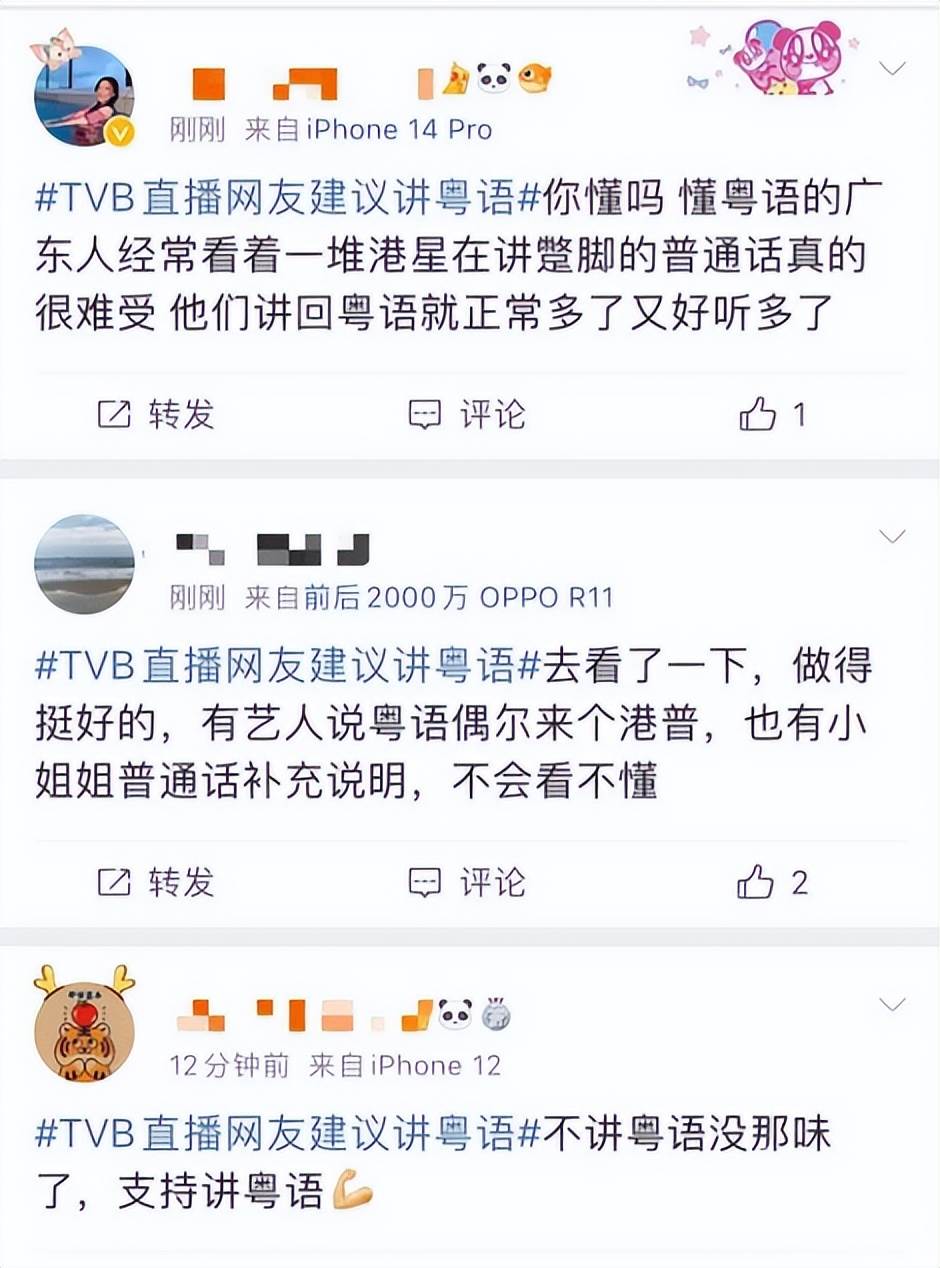The image size is (940, 1268).
Task: Repost the iPhone 14 Pro user's post
Action: (157, 414)
